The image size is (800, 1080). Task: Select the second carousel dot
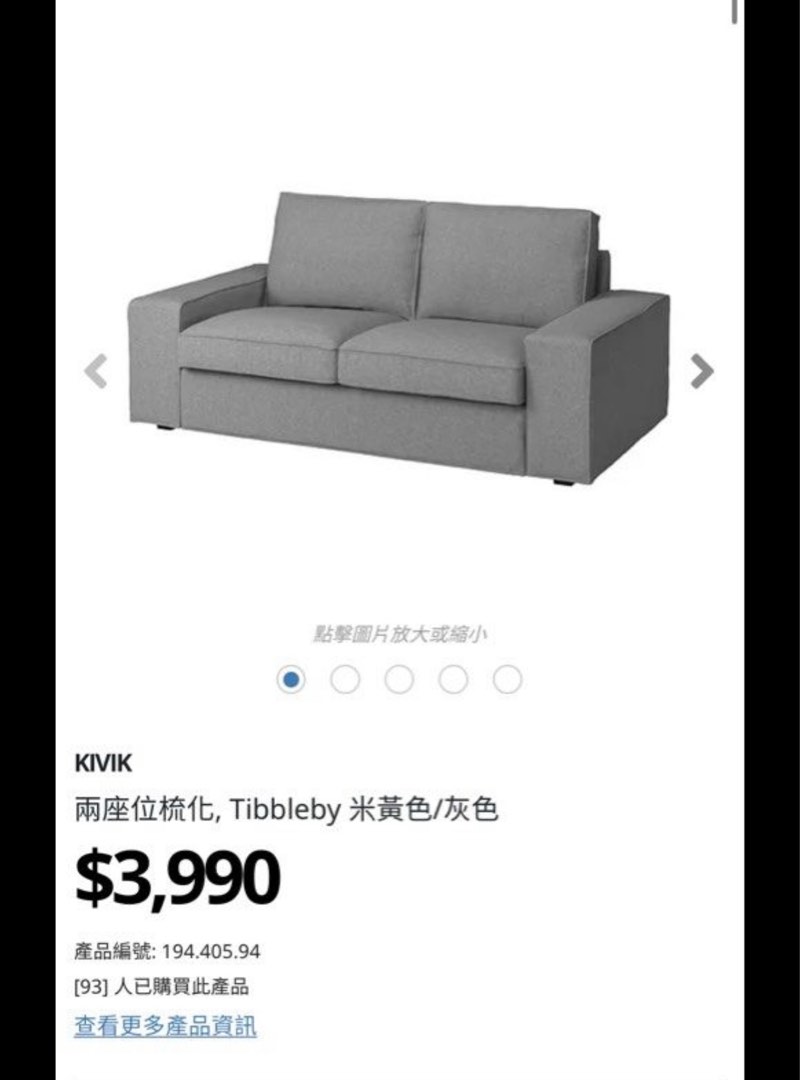(x=345, y=678)
